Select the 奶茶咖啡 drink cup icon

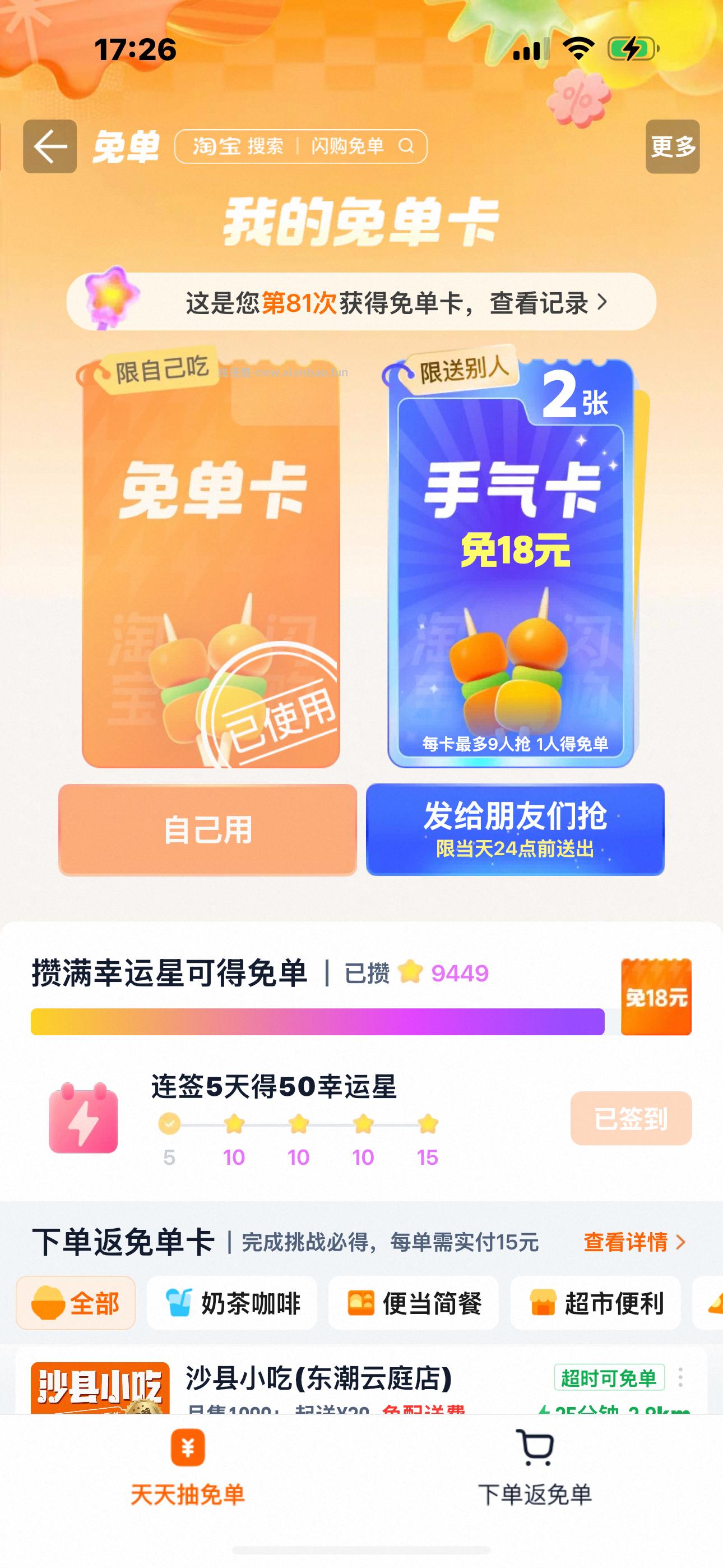tap(175, 1304)
